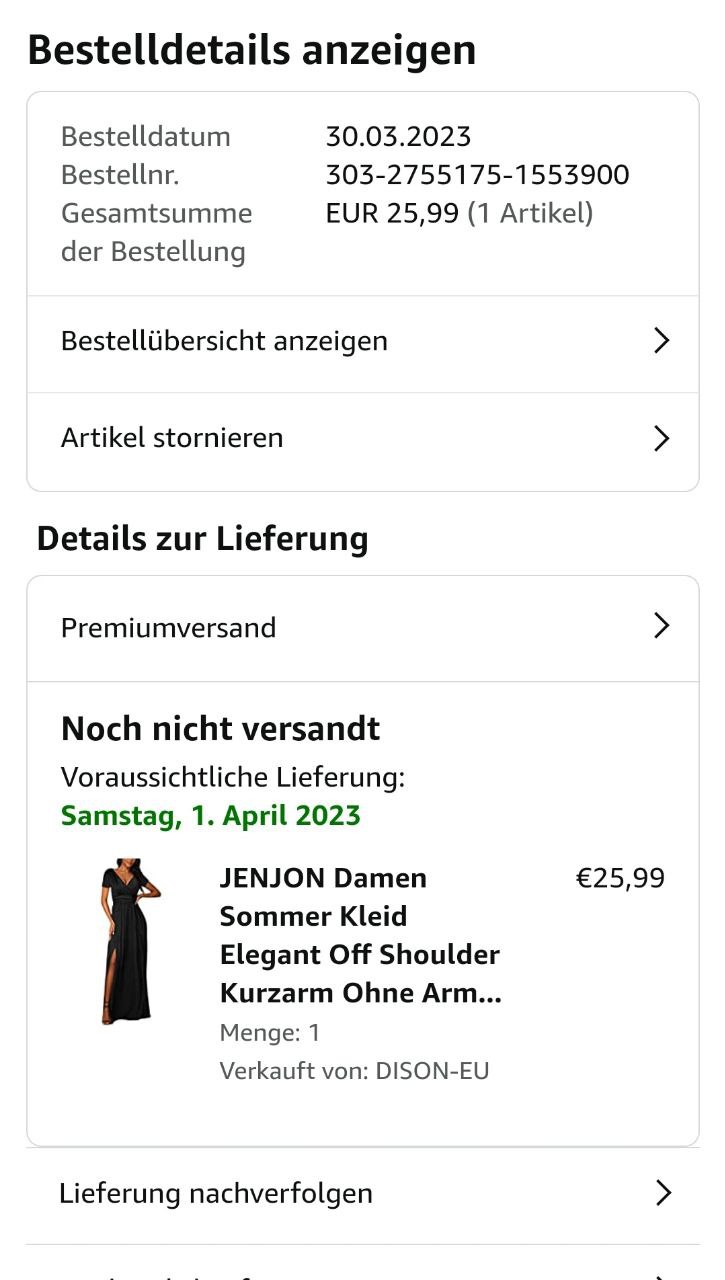Open the black dress product image

126,940
